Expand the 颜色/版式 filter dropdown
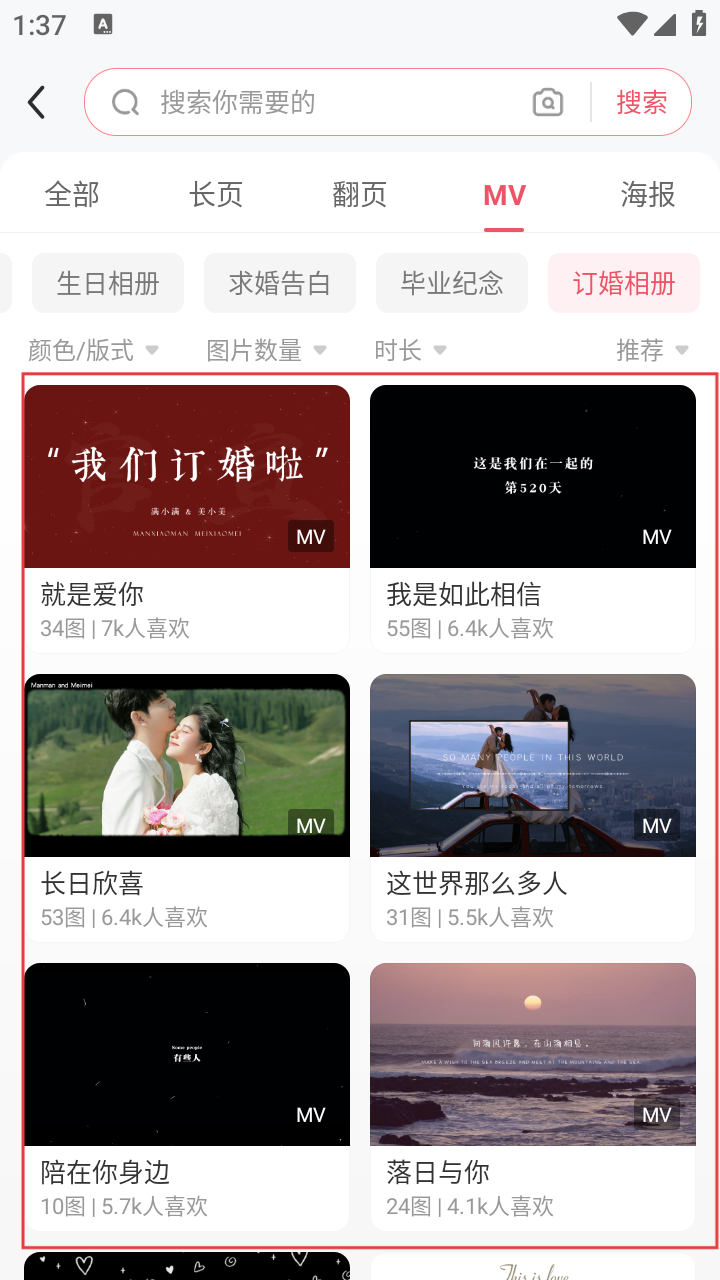This screenshot has height=1280, width=720. (93, 350)
